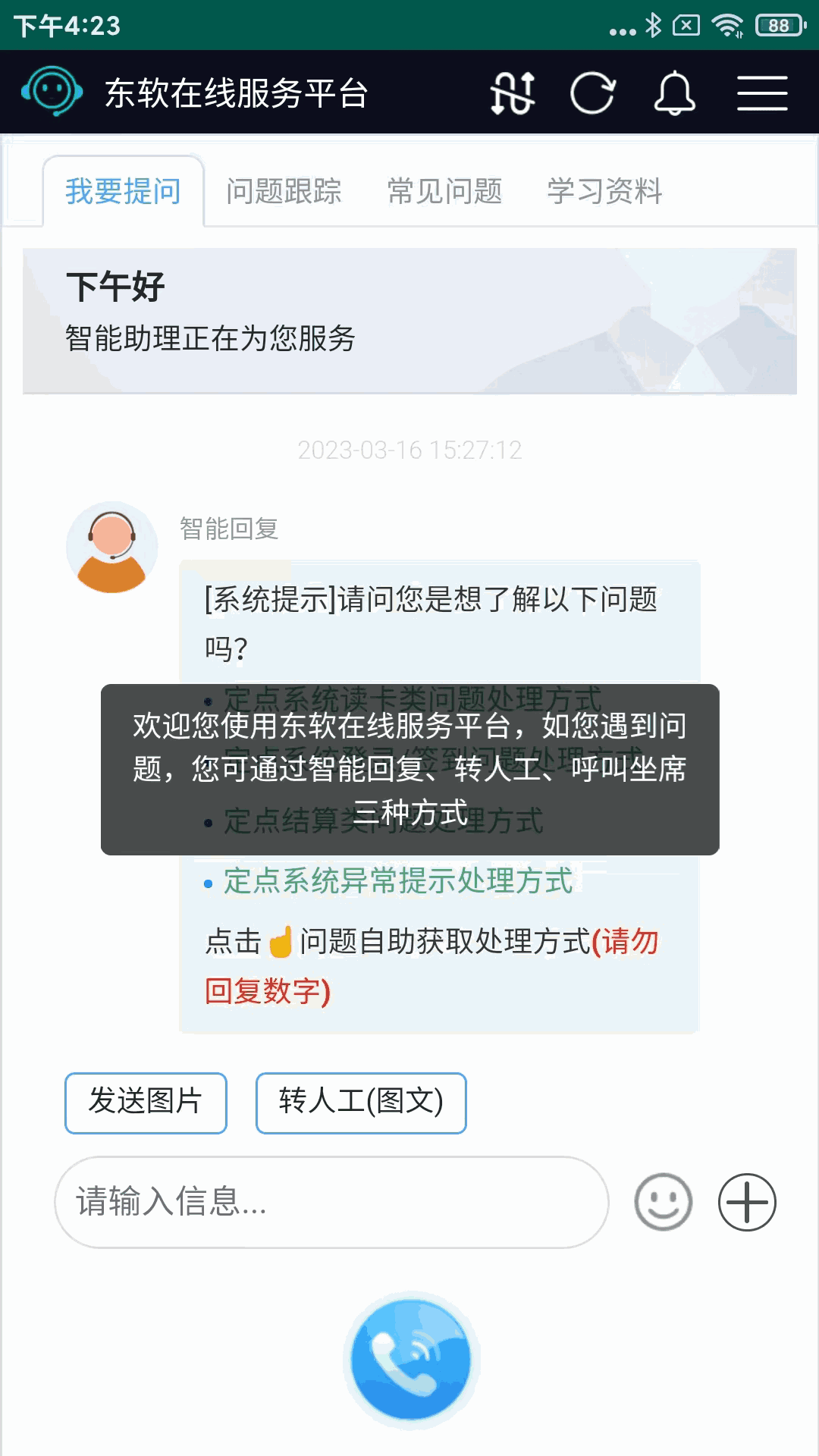
Task: Tap the blue phone call button
Action: click(x=411, y=1361)
